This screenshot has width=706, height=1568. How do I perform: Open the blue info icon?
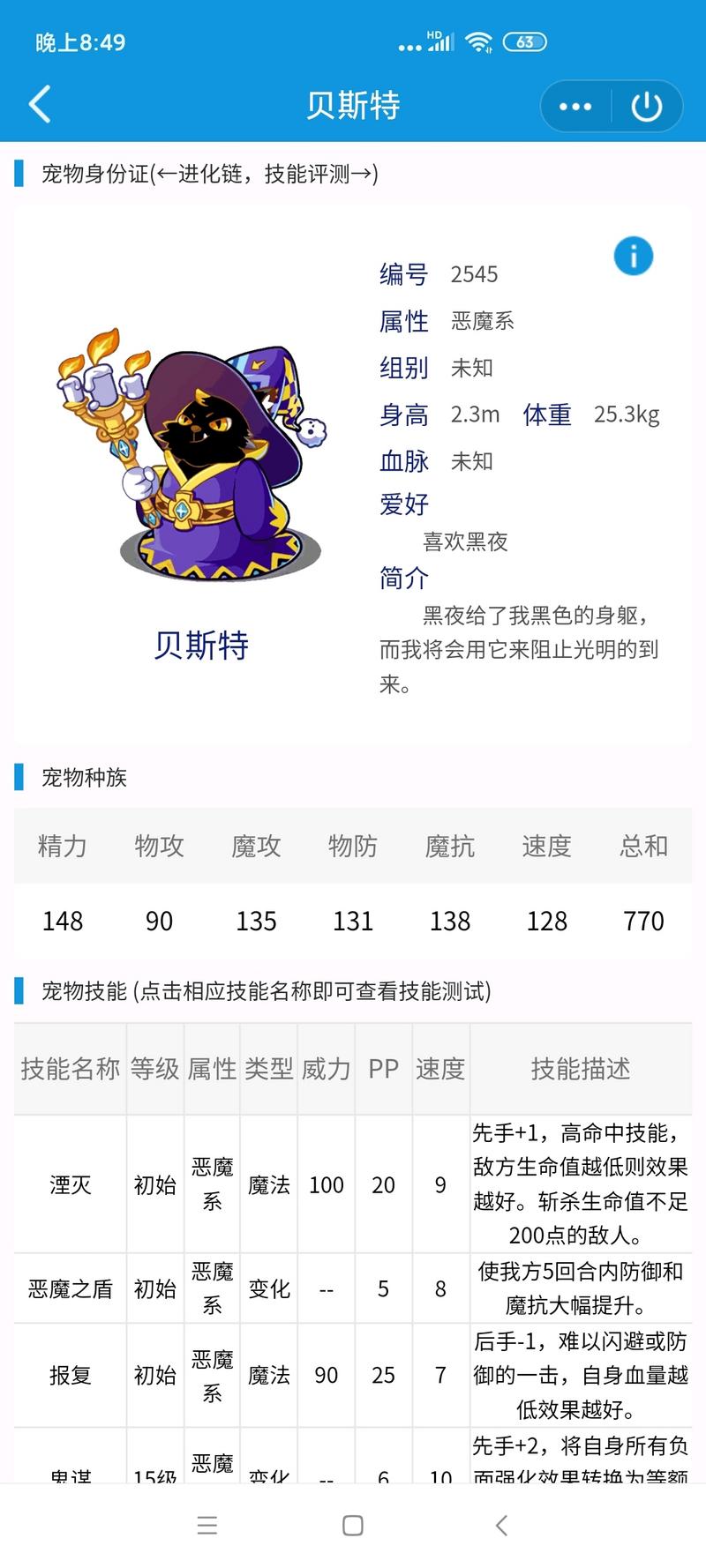(x=634, y=256)
